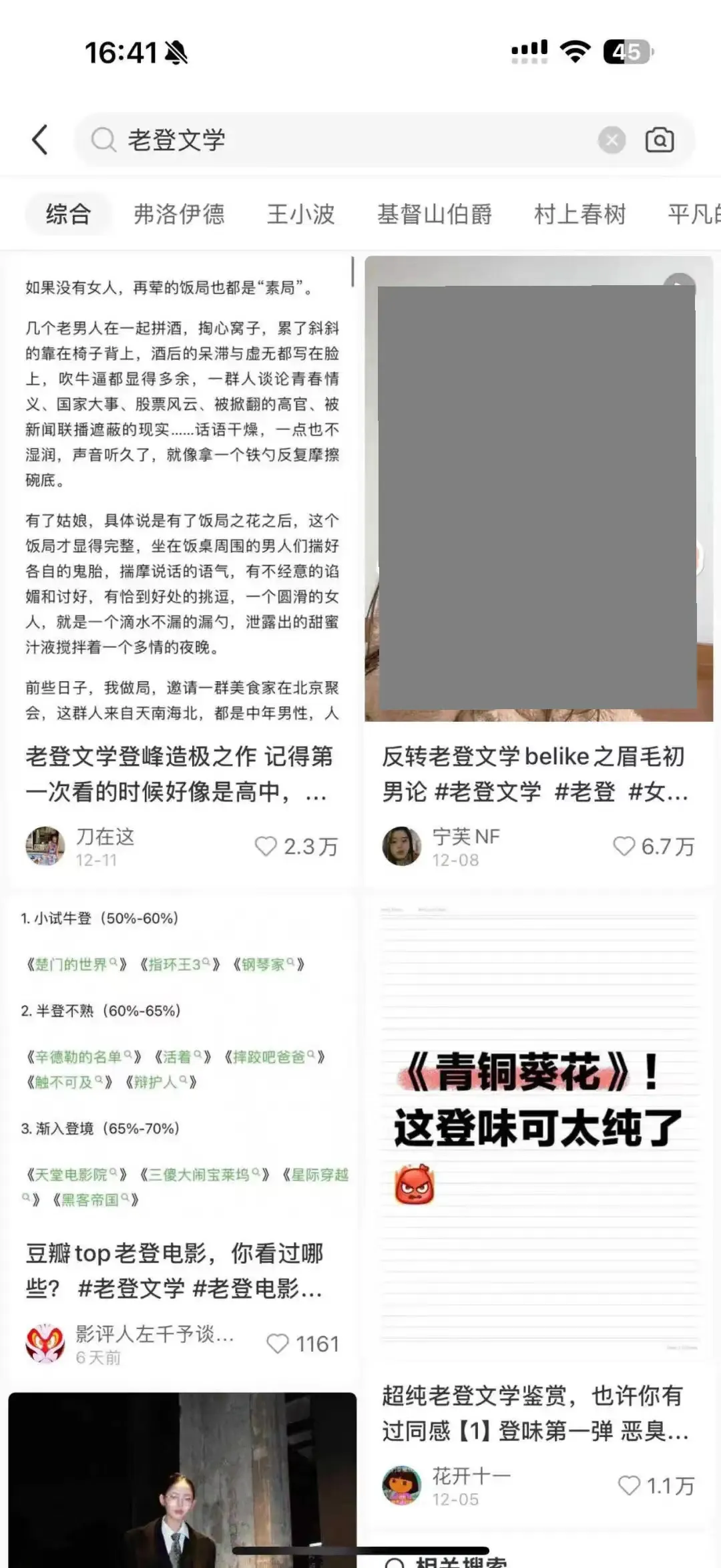Viewport: 721px width, 1568px height.
Task: Like the post by 刀在这
Action: 266,846
